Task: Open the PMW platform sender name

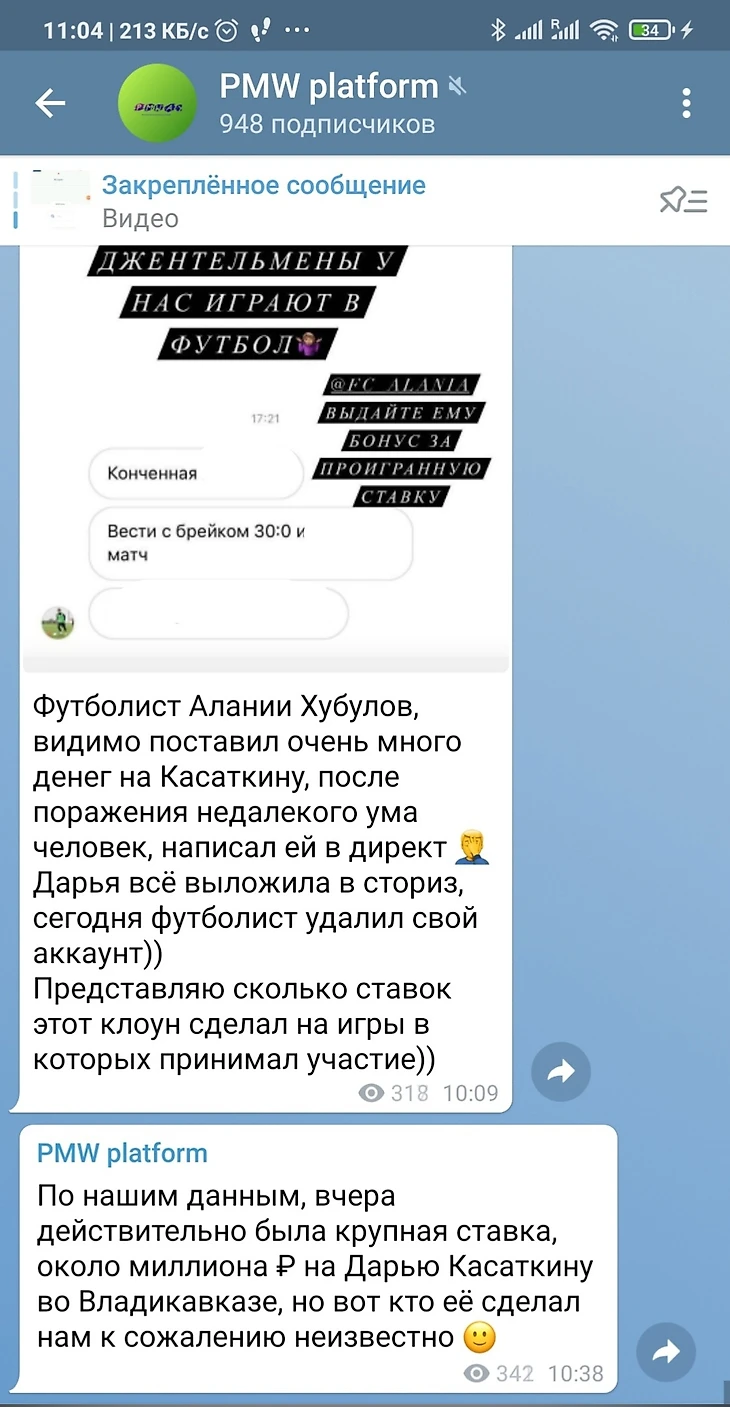Action: tap(122, 1153)
